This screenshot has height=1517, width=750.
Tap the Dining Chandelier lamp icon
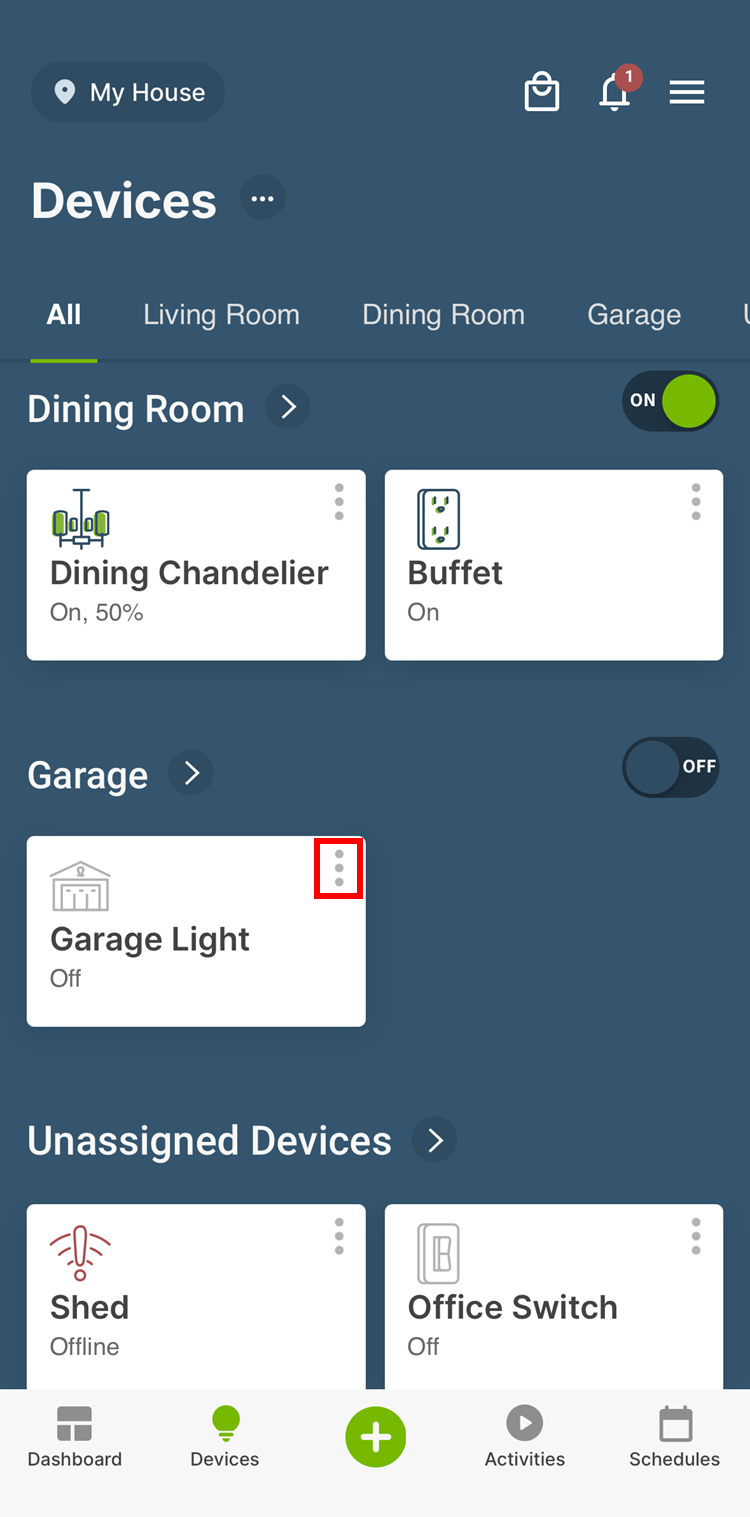(80, 519)
